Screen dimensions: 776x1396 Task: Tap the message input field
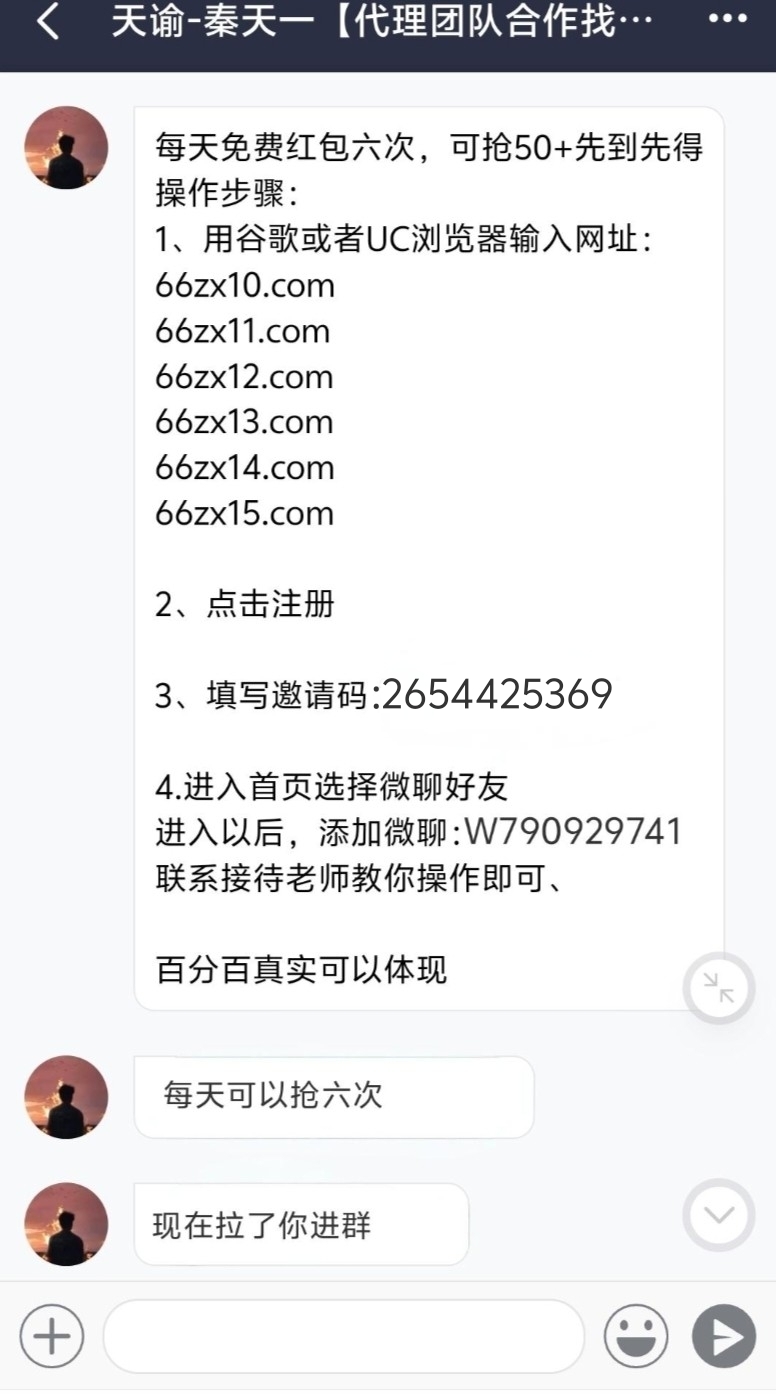coord(345,1335)
